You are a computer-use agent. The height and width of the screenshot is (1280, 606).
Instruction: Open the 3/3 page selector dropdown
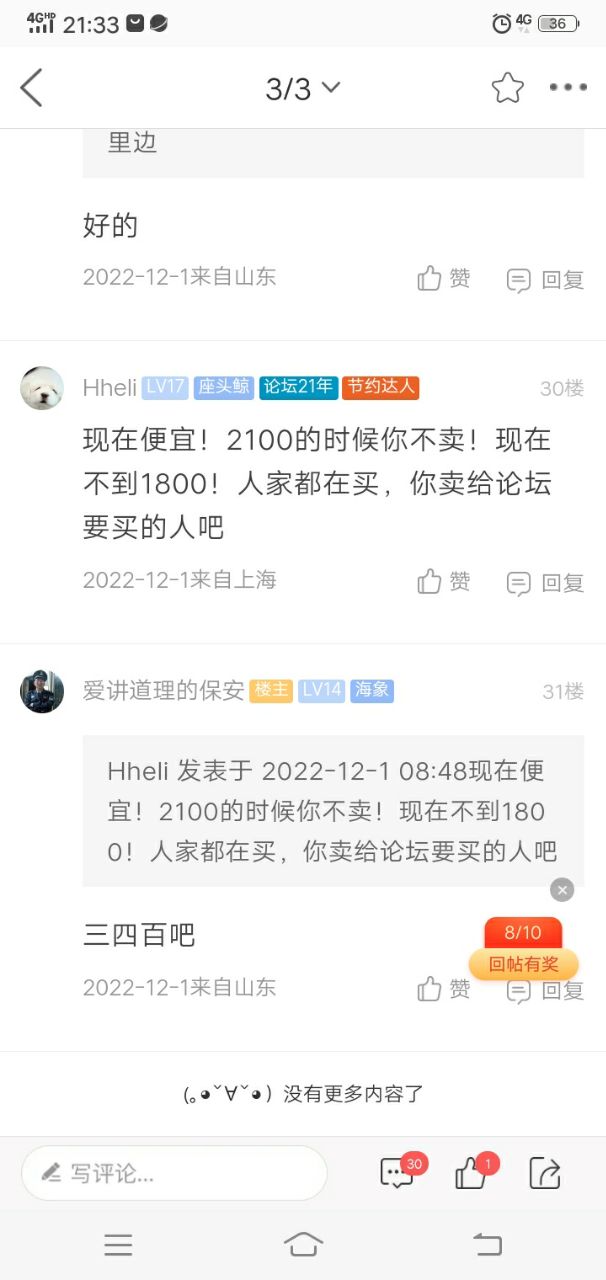(302, 88)
